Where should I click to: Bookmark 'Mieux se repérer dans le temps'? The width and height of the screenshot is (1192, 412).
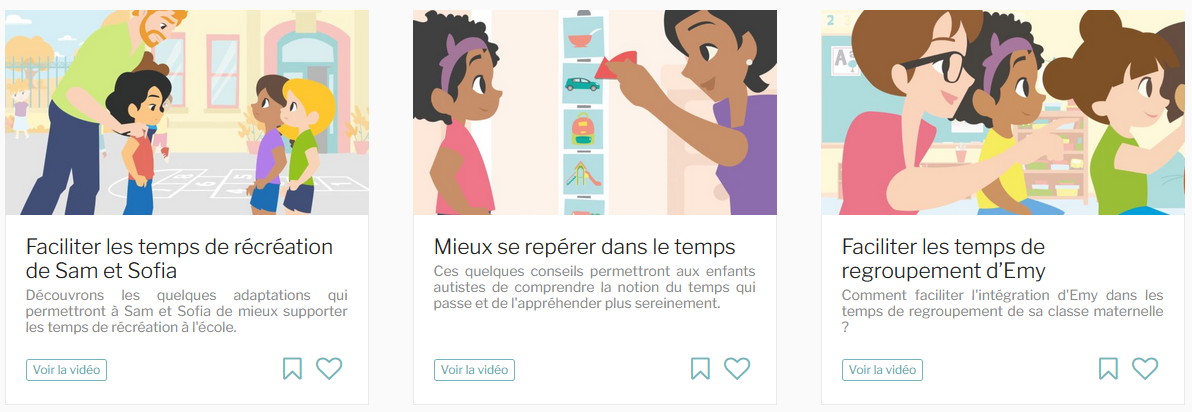click(x=700, y=369)
